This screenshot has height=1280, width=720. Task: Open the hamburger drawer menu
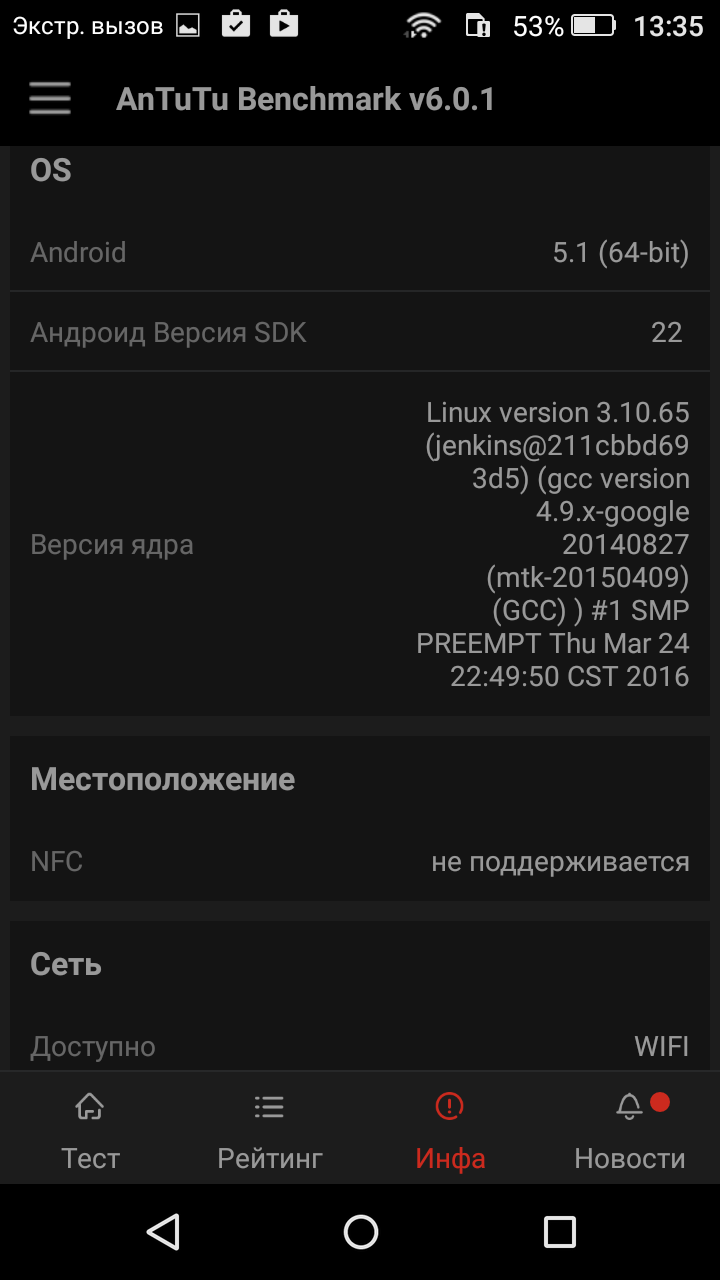(50, 99)
